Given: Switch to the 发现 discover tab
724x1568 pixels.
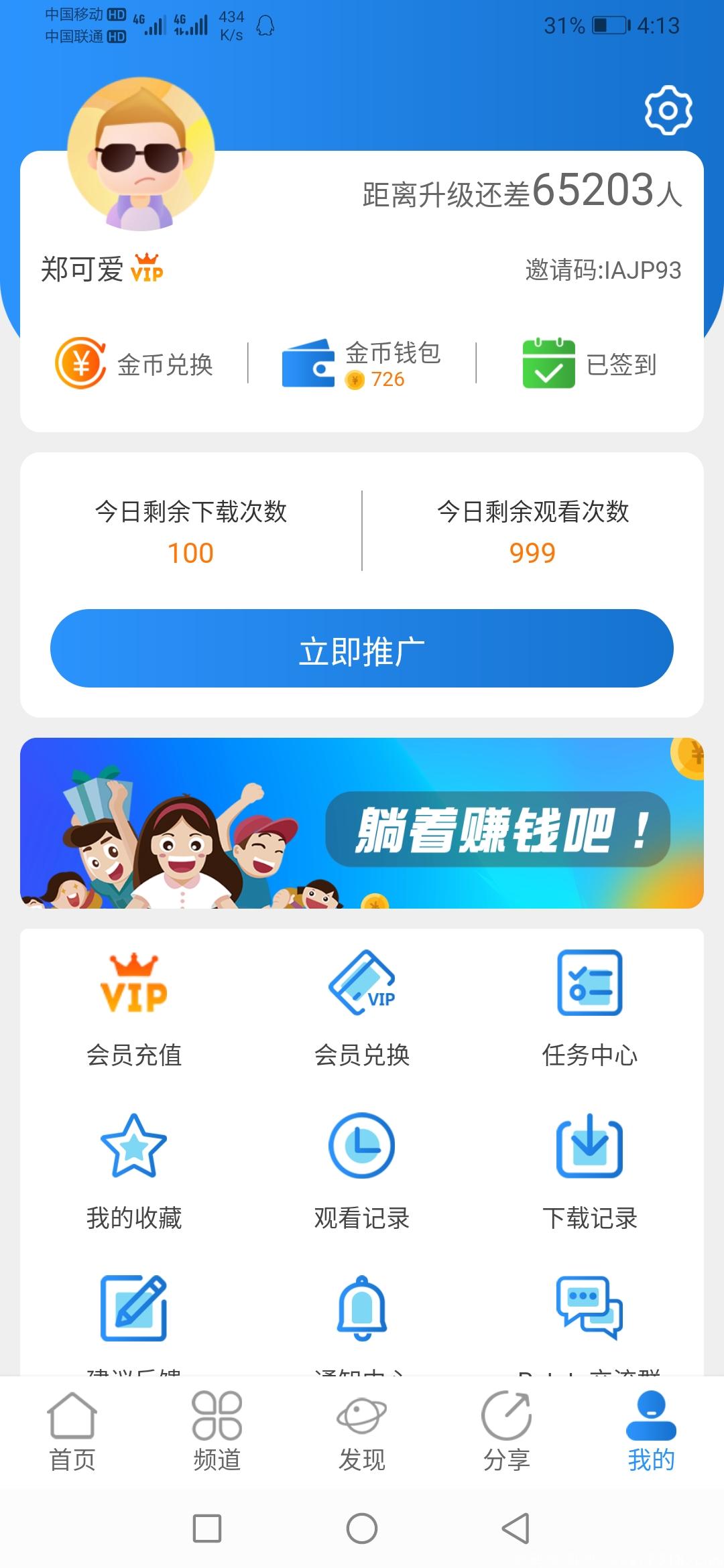Looking at the screenshot, I should (362, 1431).
